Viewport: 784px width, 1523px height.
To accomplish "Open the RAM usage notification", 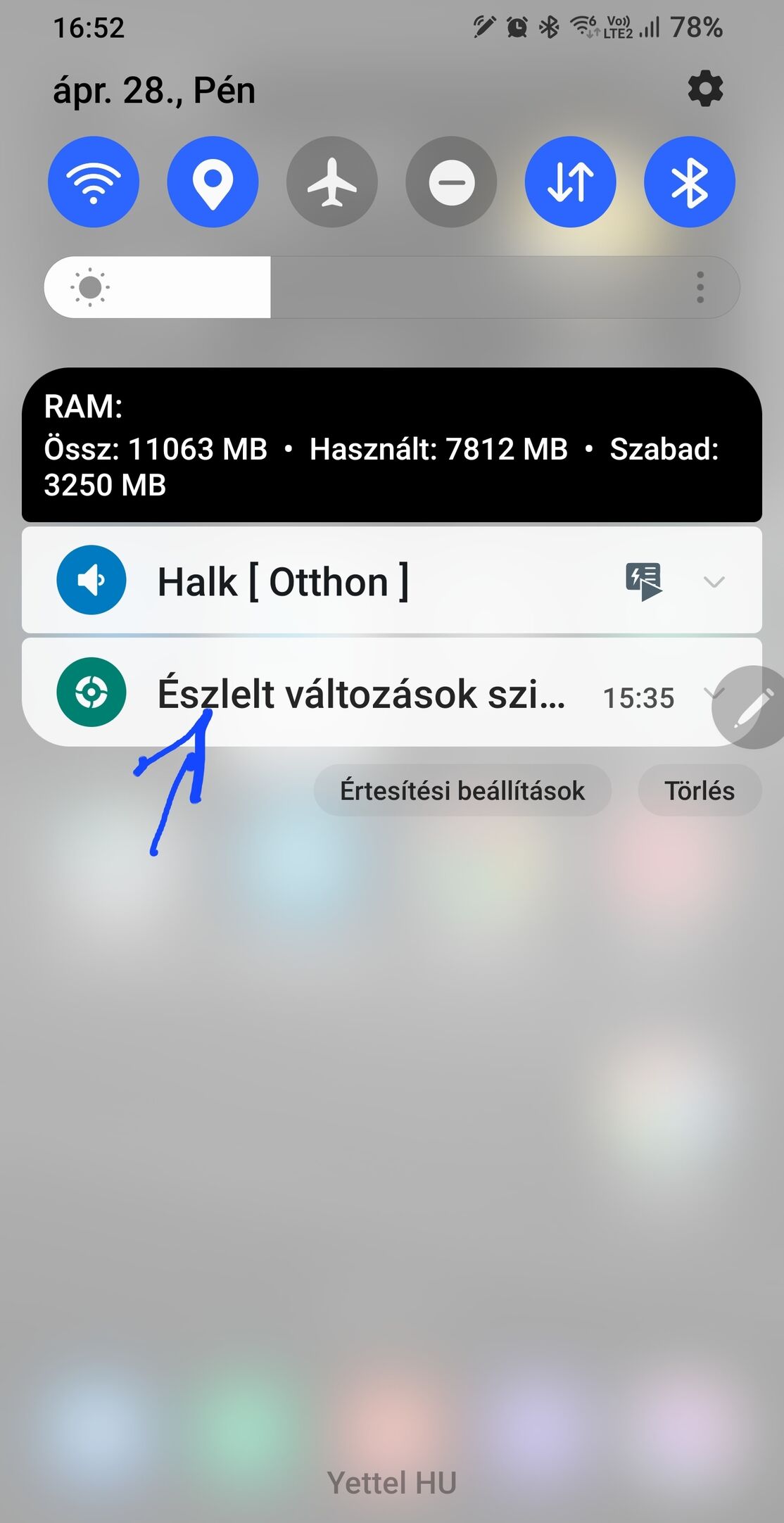I will coord(391,445).
